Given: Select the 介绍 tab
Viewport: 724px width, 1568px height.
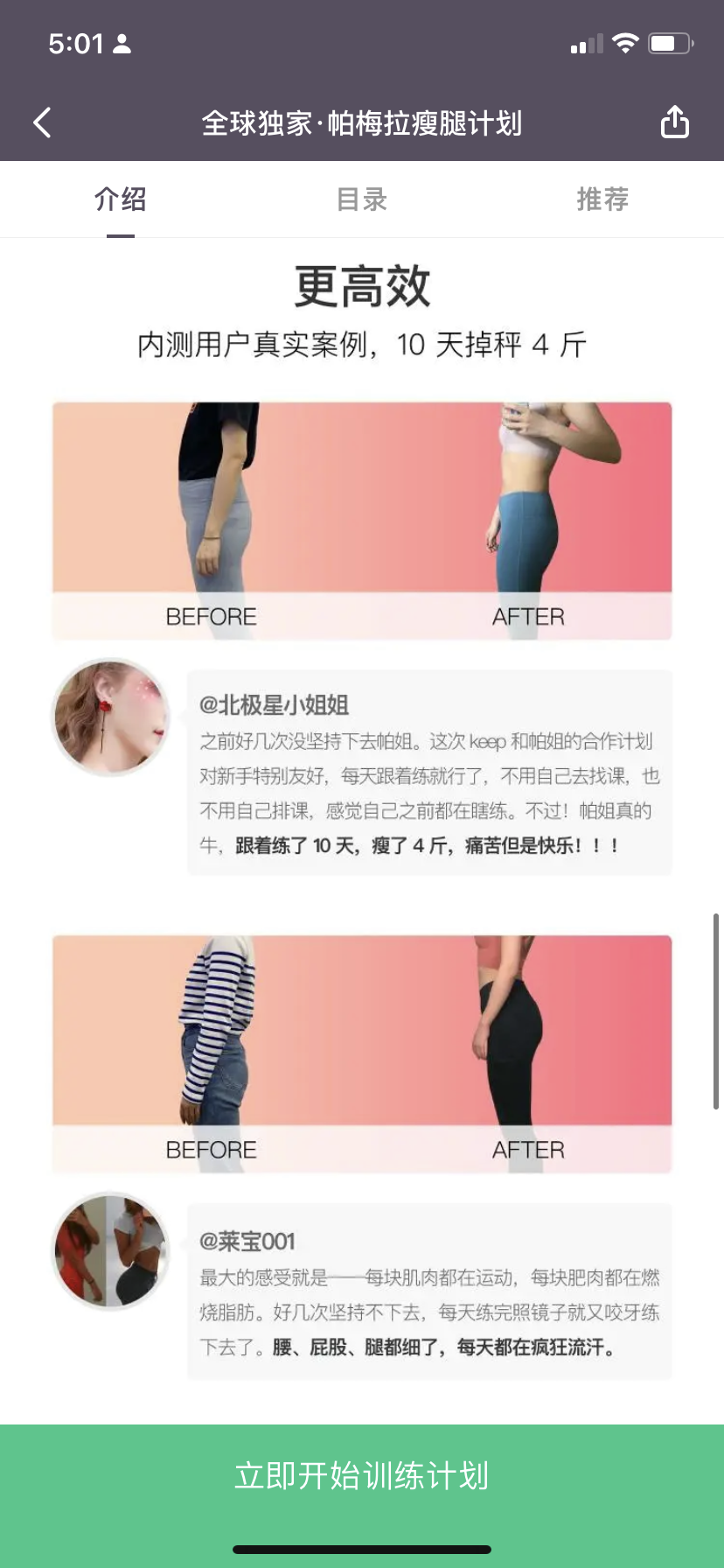Looking at the screenshot, I should click(121, 199).
